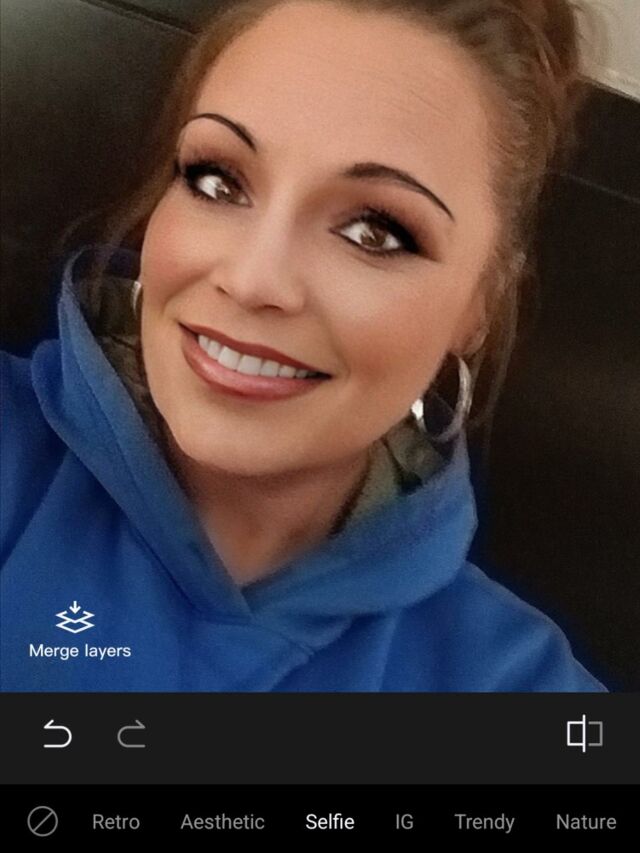Compare with the original photo
The image size is (640, 853).
click(x=585, y=734)
